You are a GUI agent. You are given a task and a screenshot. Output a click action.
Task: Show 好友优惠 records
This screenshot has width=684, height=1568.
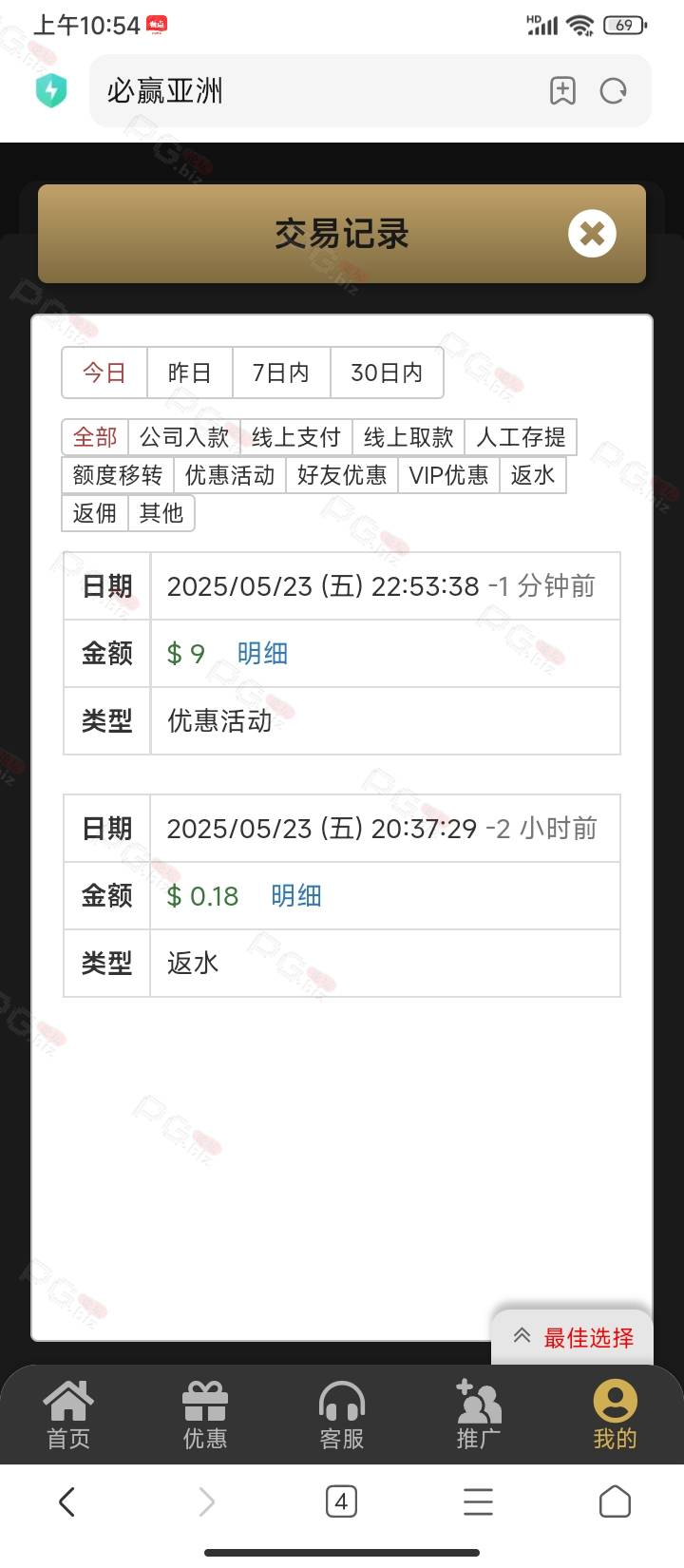click(x=342, y=475)
